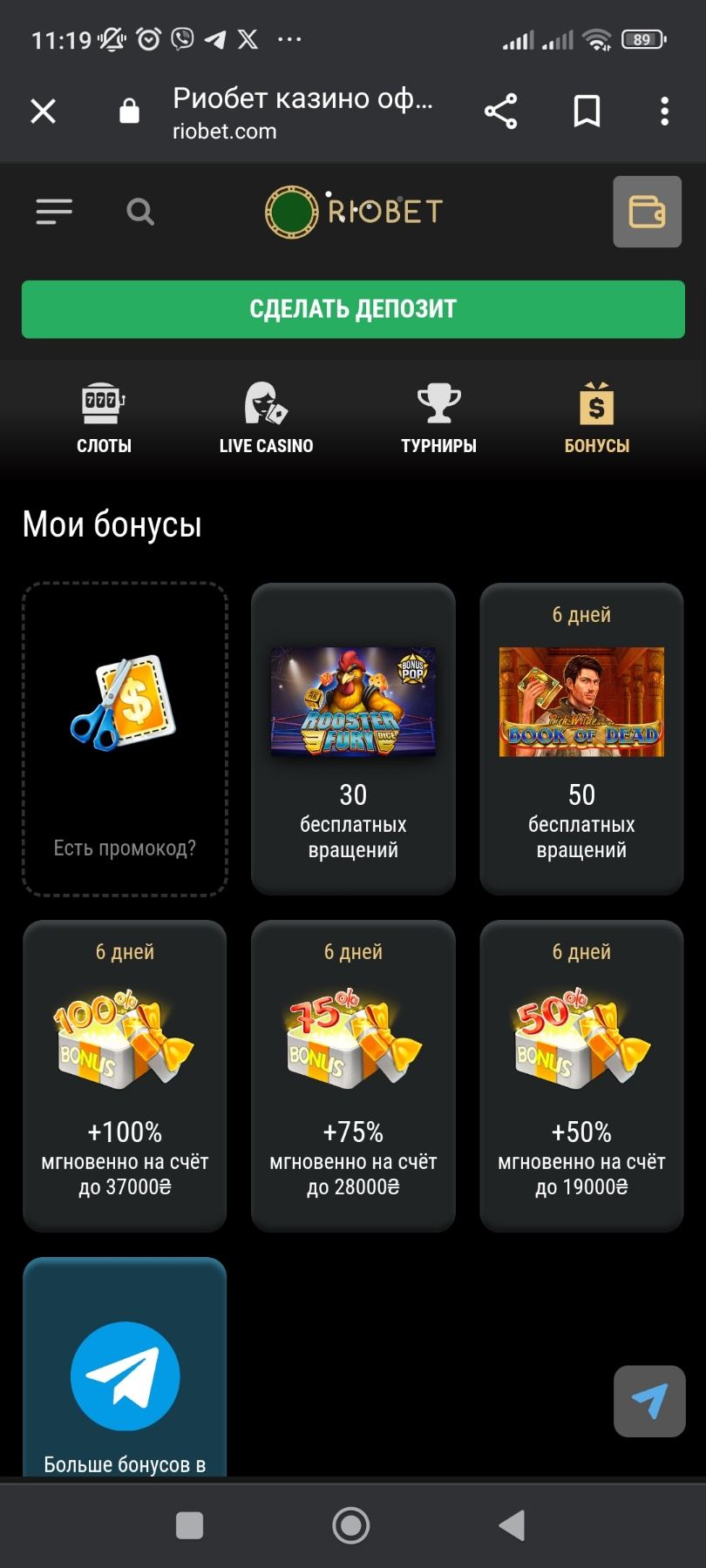The height and width of the screenshot is (1568, 706).
Task: Go back with the system back button
Action: (x=512, y=1525)
